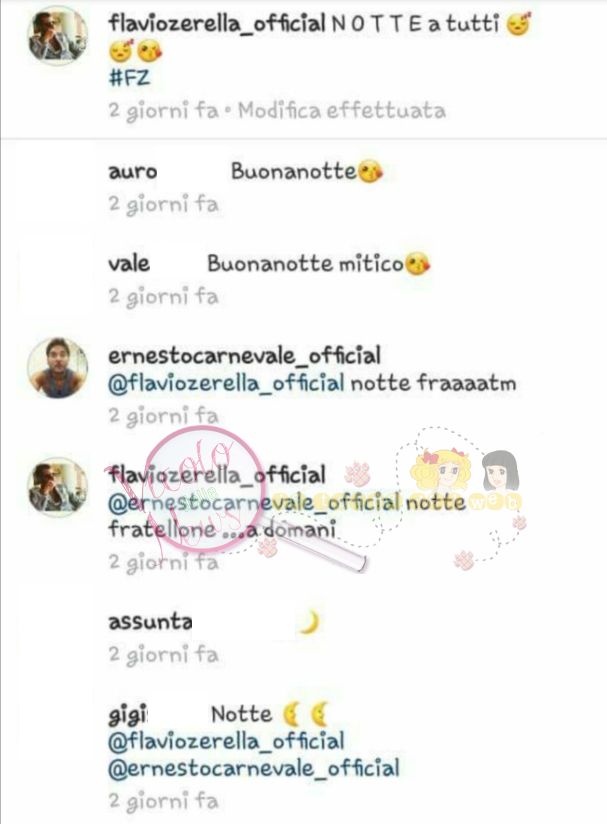
Task: Open the @flaviozerella_official mention in gigi's comment
Action: tap(225, 741)
